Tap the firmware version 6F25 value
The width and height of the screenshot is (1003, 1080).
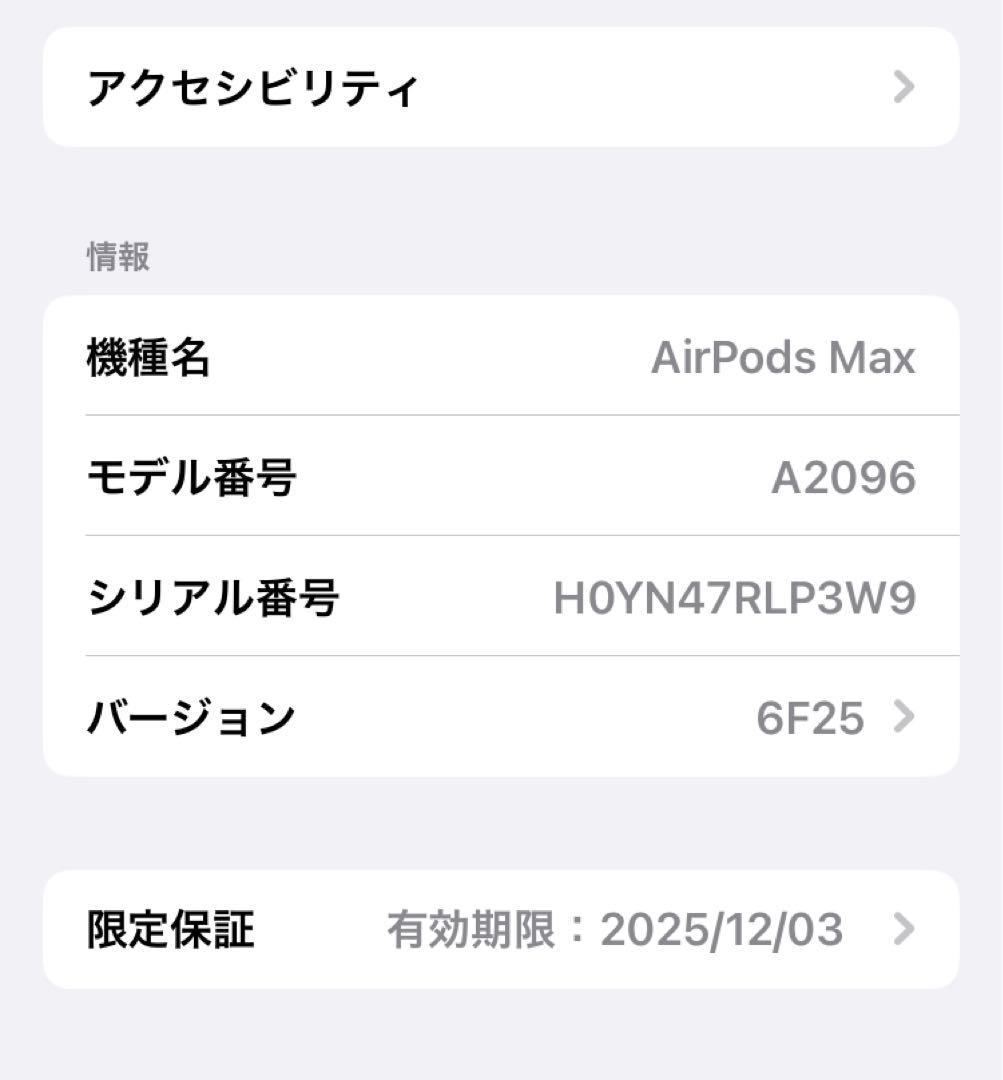coord(808,716)
